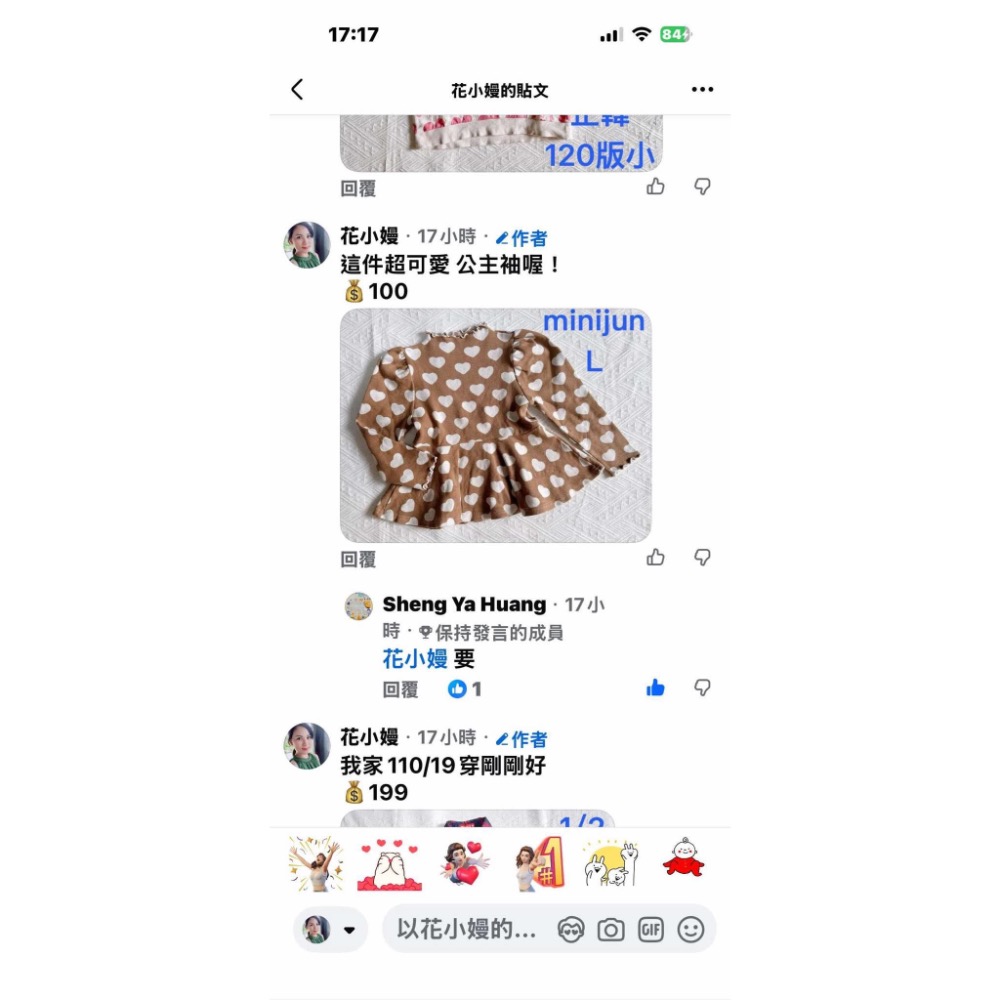Screen dimensions: 1000x1000
Task: Dislike the 公主袖 heart-top comment
Action: click(x=703, y=558)
